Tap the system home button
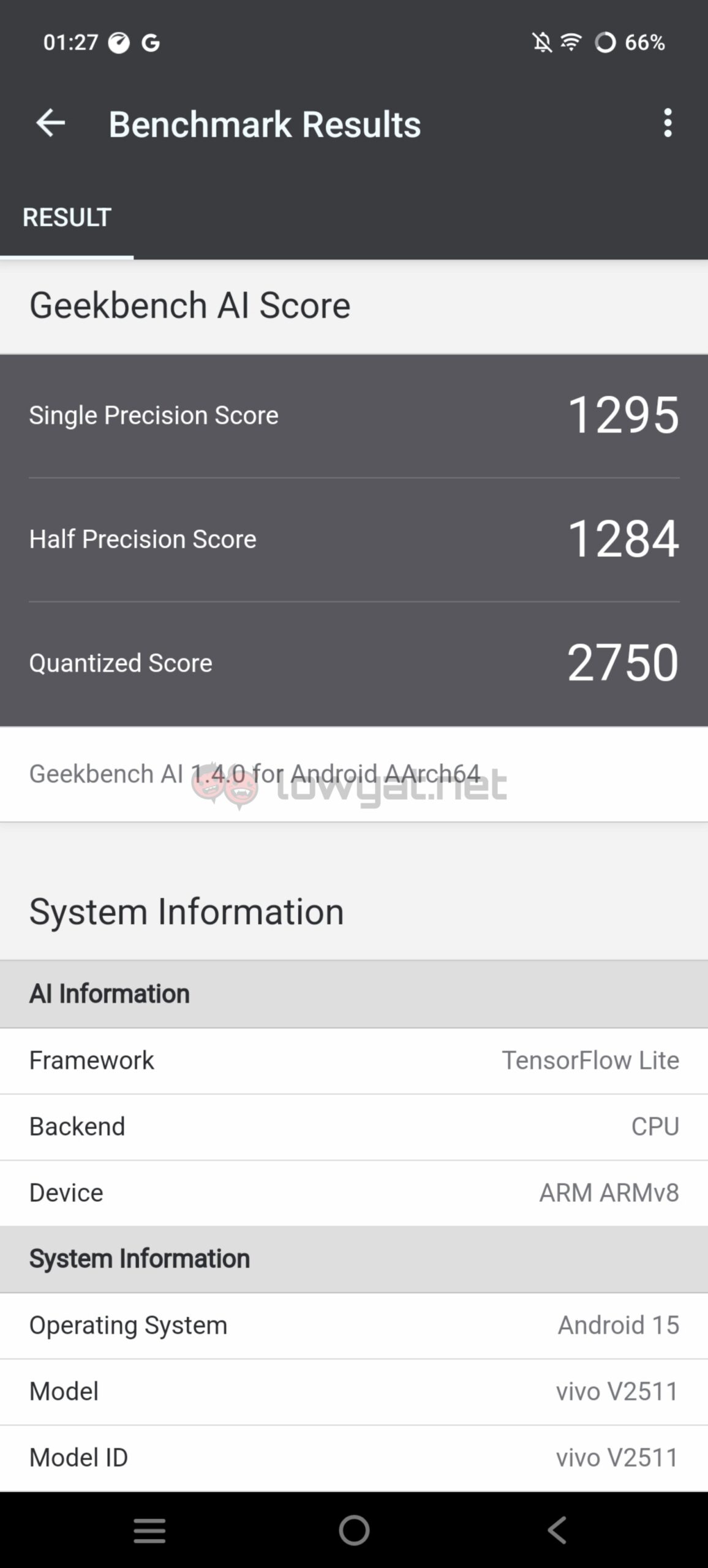The image size is (708, 1568). (354, 1530)
